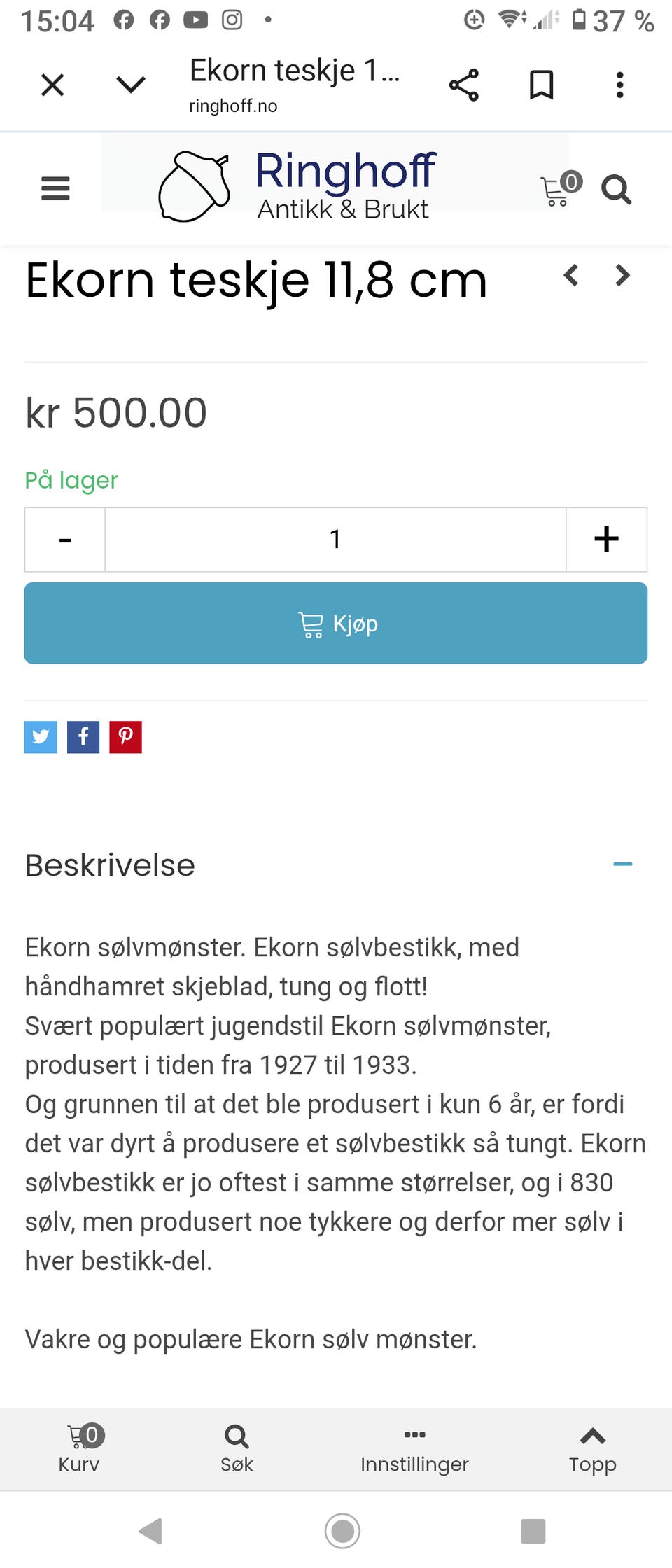The width and height of the screenshot is (672, 1568).
Task: Open the site search magnifier
Action: (615, 190)
